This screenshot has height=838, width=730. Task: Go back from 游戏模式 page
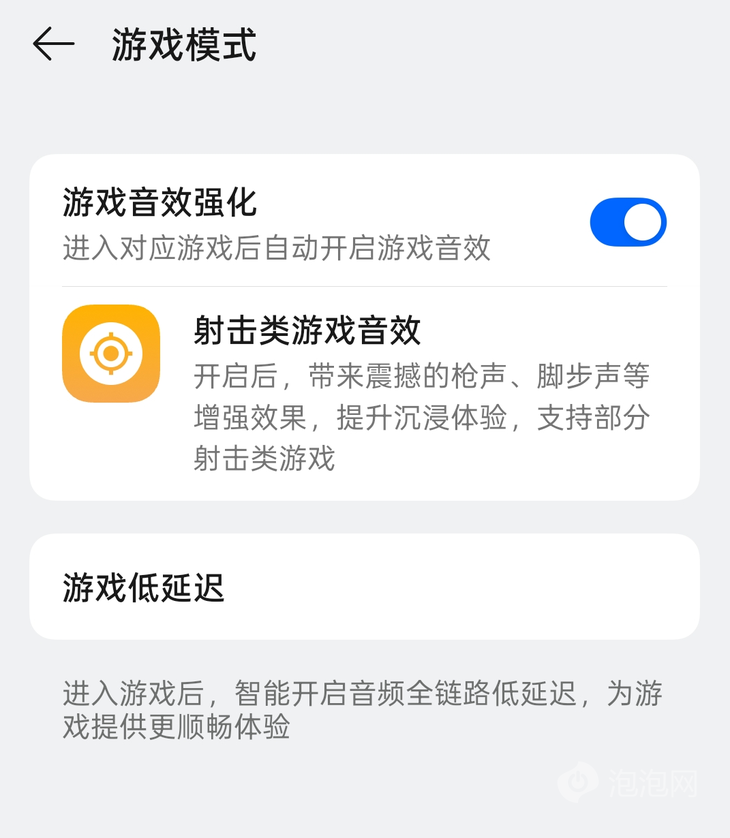pyautogui.click(x=54, y=45)
